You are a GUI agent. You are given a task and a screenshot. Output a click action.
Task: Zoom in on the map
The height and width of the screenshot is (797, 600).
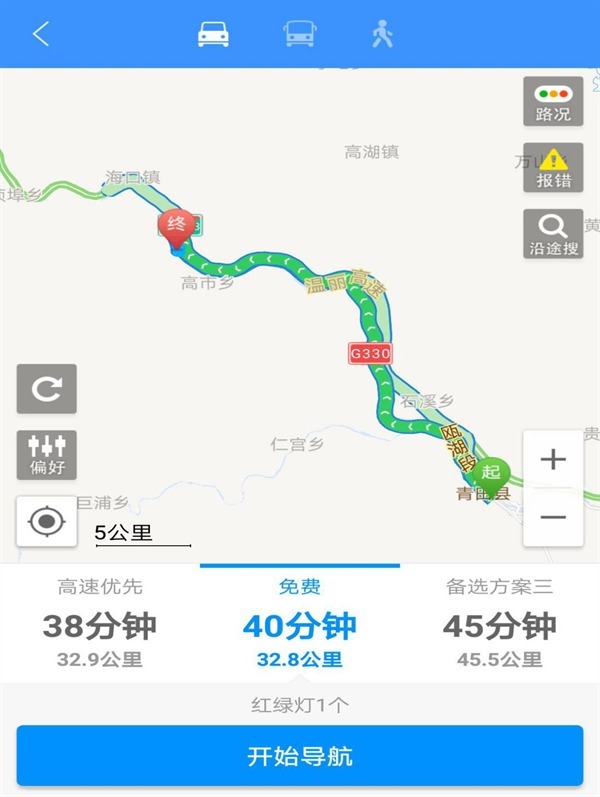pyautogui.click(x=553, y=459)
